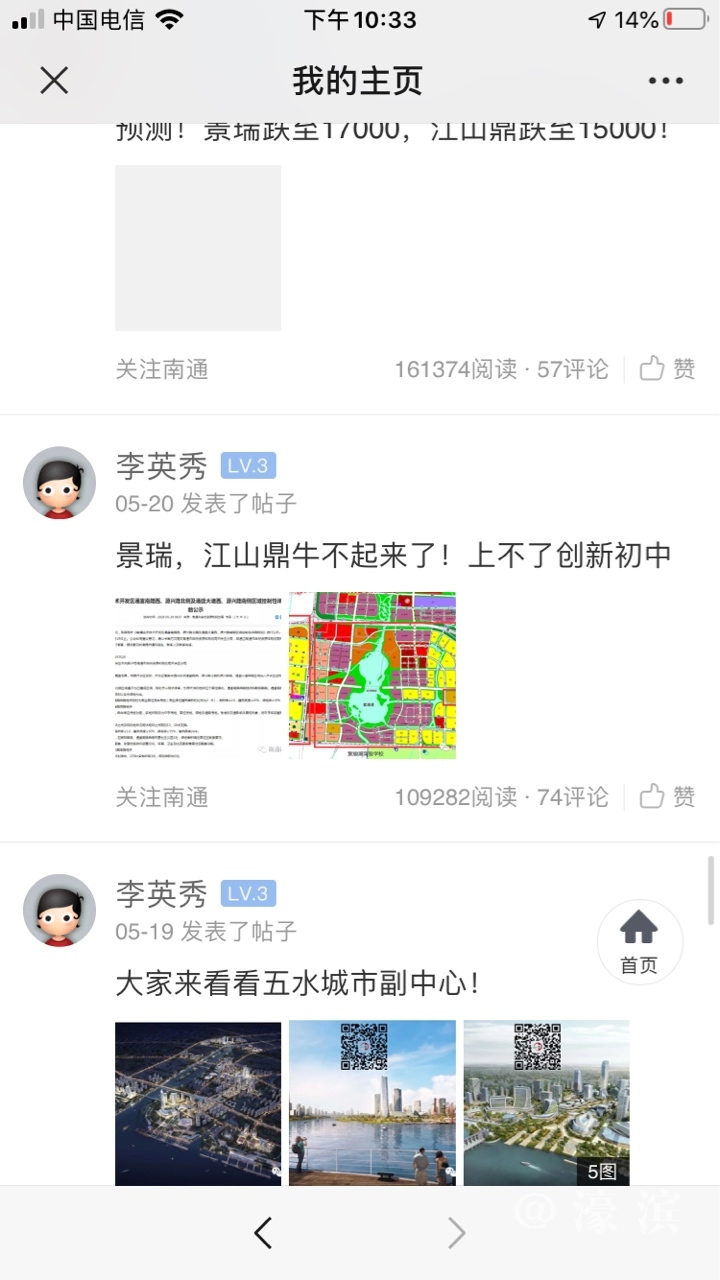View the document screenshot in 05-20 post
The width and height of the screenshot is (720, 1280).
coord(198,675)
